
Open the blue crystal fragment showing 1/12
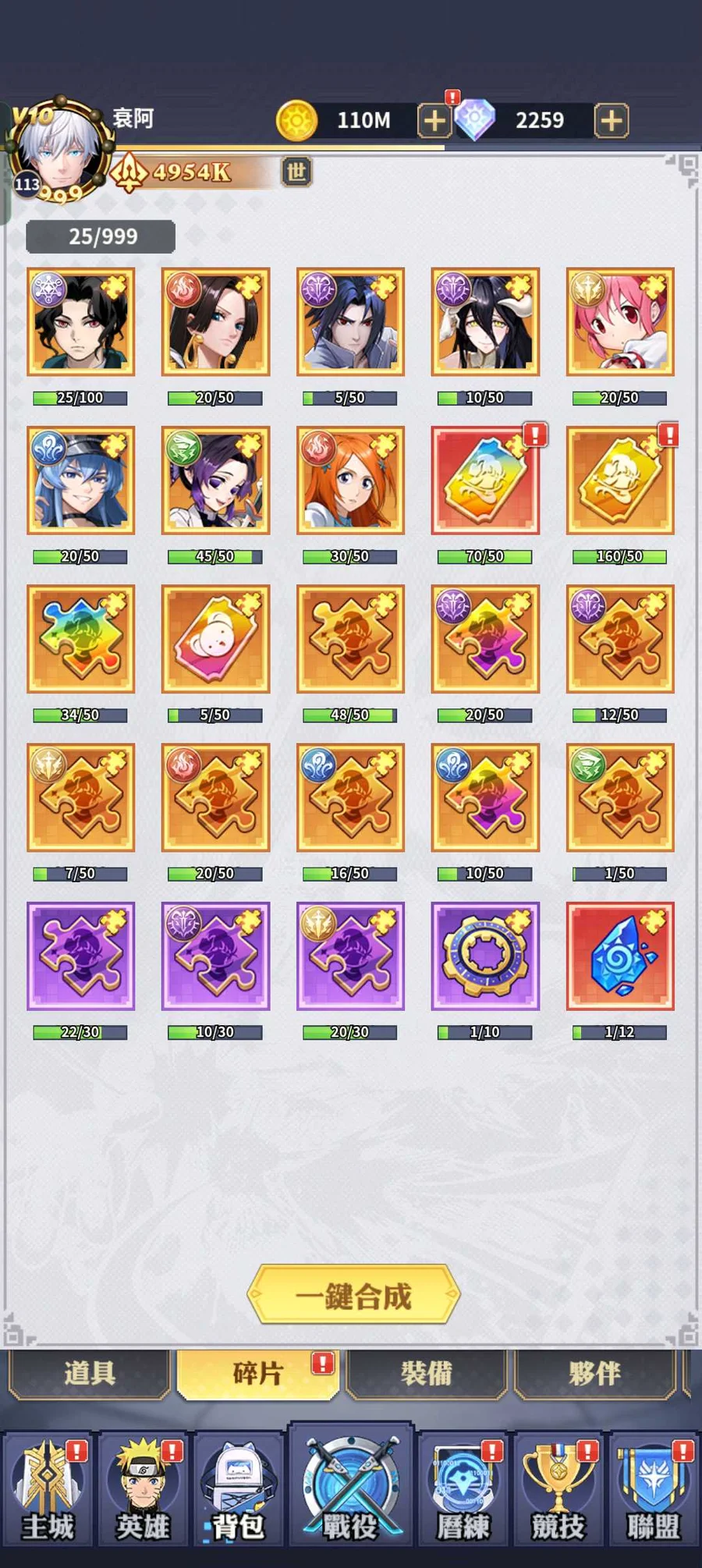[620, 956]
